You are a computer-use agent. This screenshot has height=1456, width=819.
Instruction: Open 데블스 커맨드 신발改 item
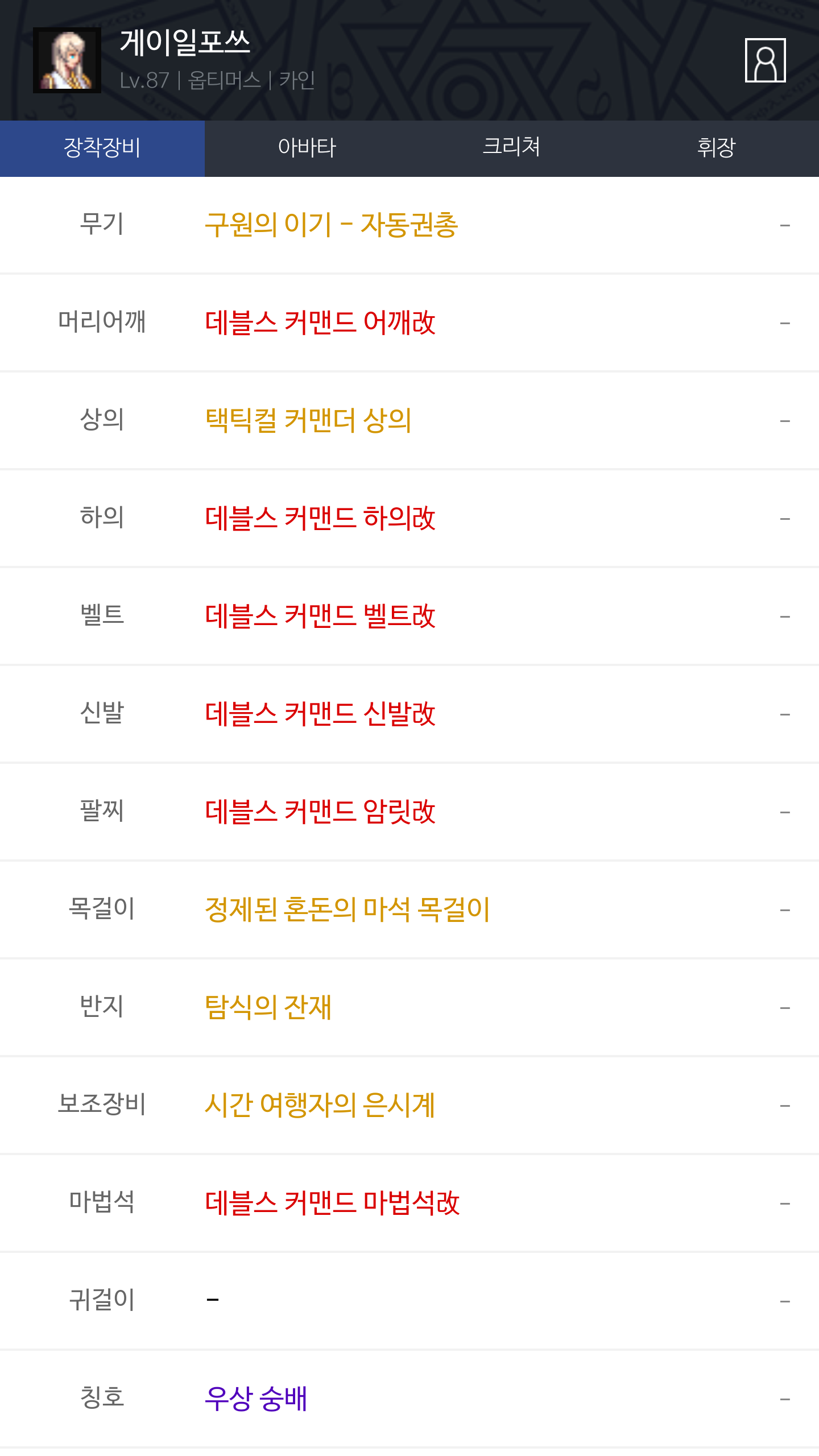tap(320, 714)
